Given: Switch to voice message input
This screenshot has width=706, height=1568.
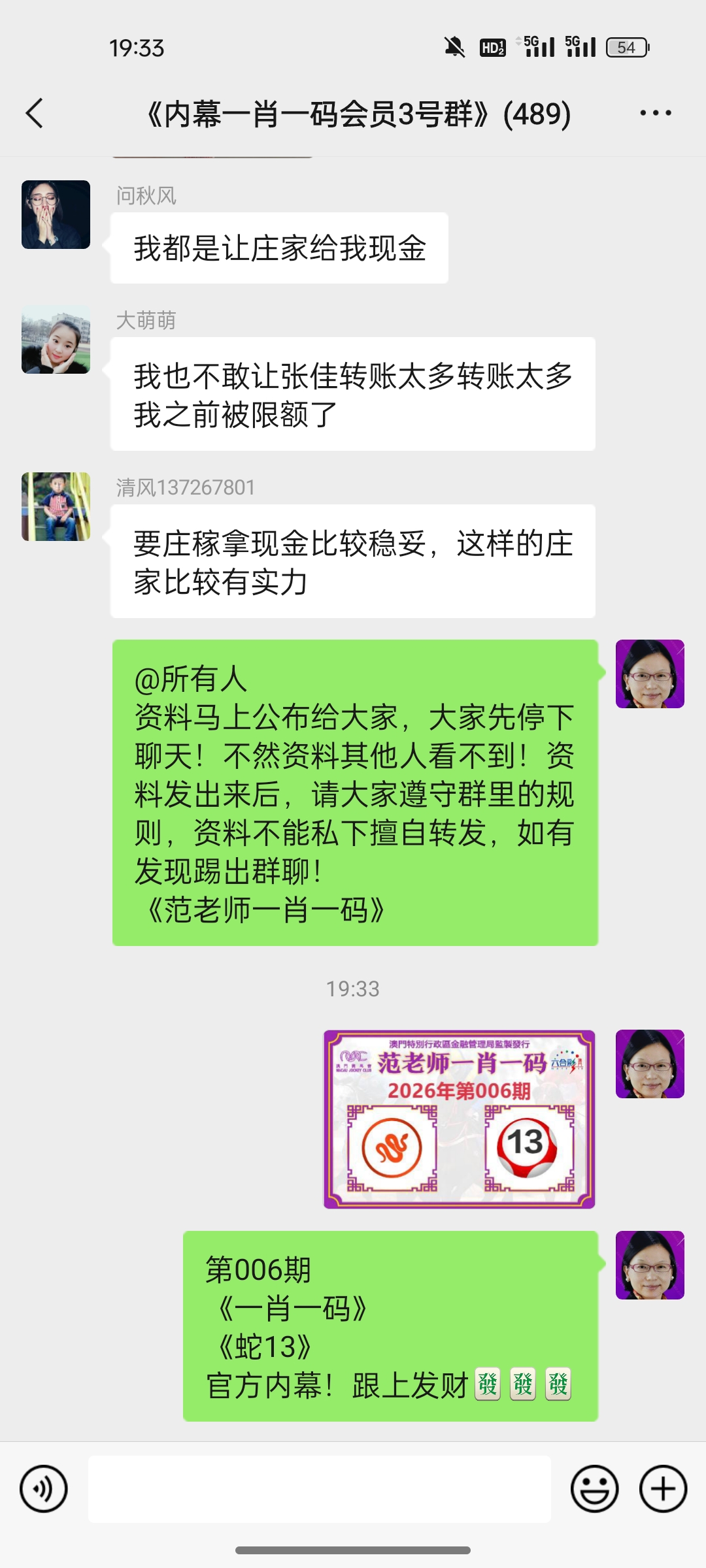Looking at the screenshot, I should [x=44, y=1489].
